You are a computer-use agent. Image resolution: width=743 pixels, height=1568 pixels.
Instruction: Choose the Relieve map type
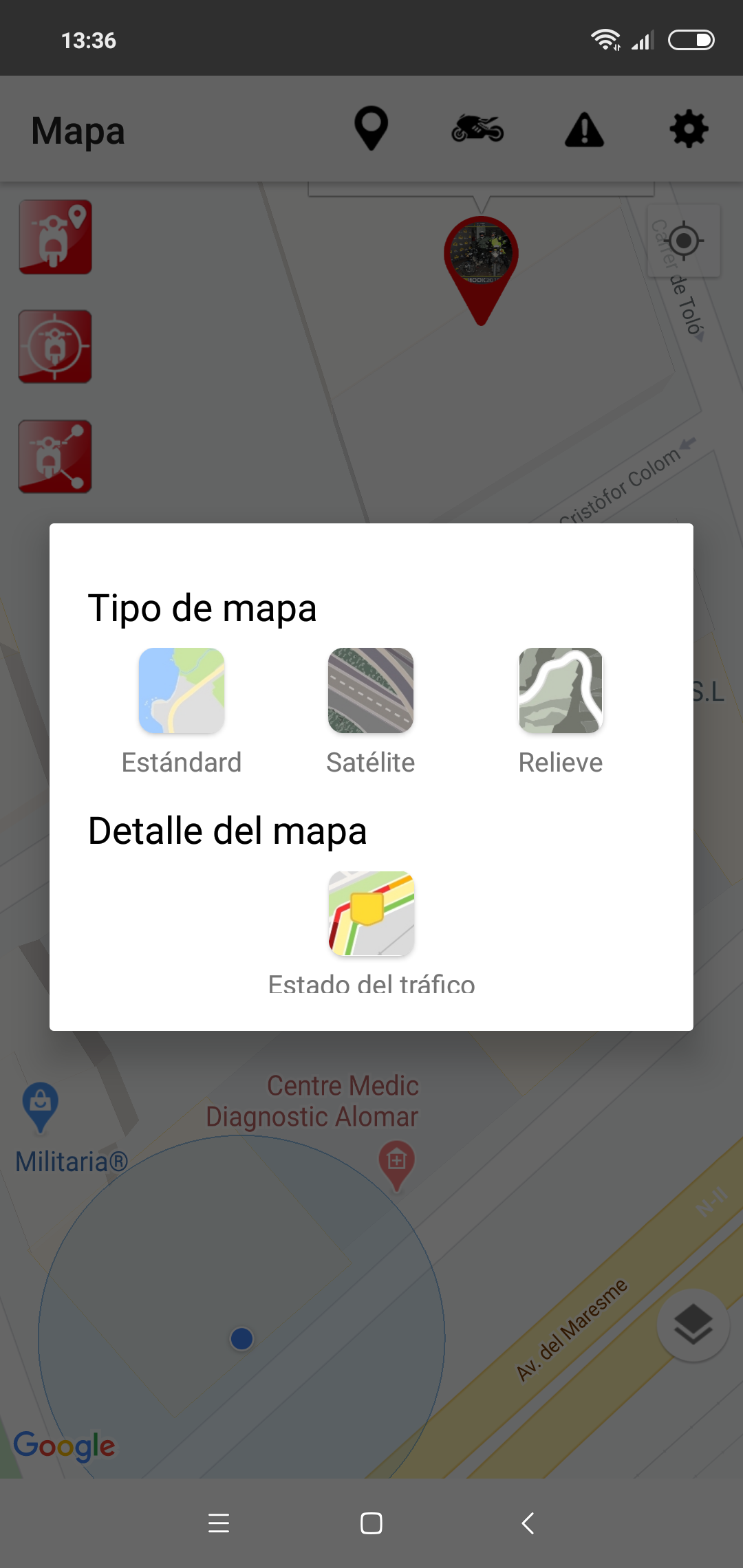pyautogui.click(x=561, y=690)
